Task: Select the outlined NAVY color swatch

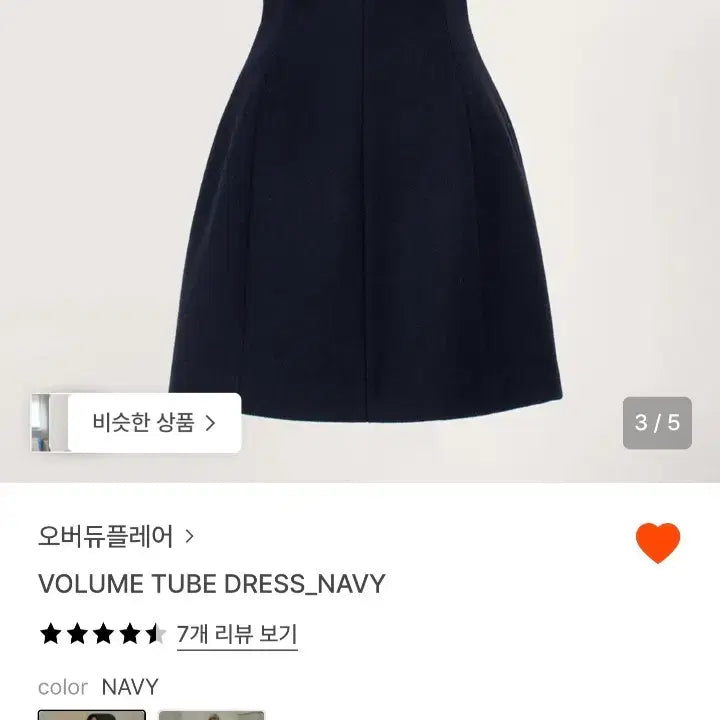Action: [x=91, y=714]
